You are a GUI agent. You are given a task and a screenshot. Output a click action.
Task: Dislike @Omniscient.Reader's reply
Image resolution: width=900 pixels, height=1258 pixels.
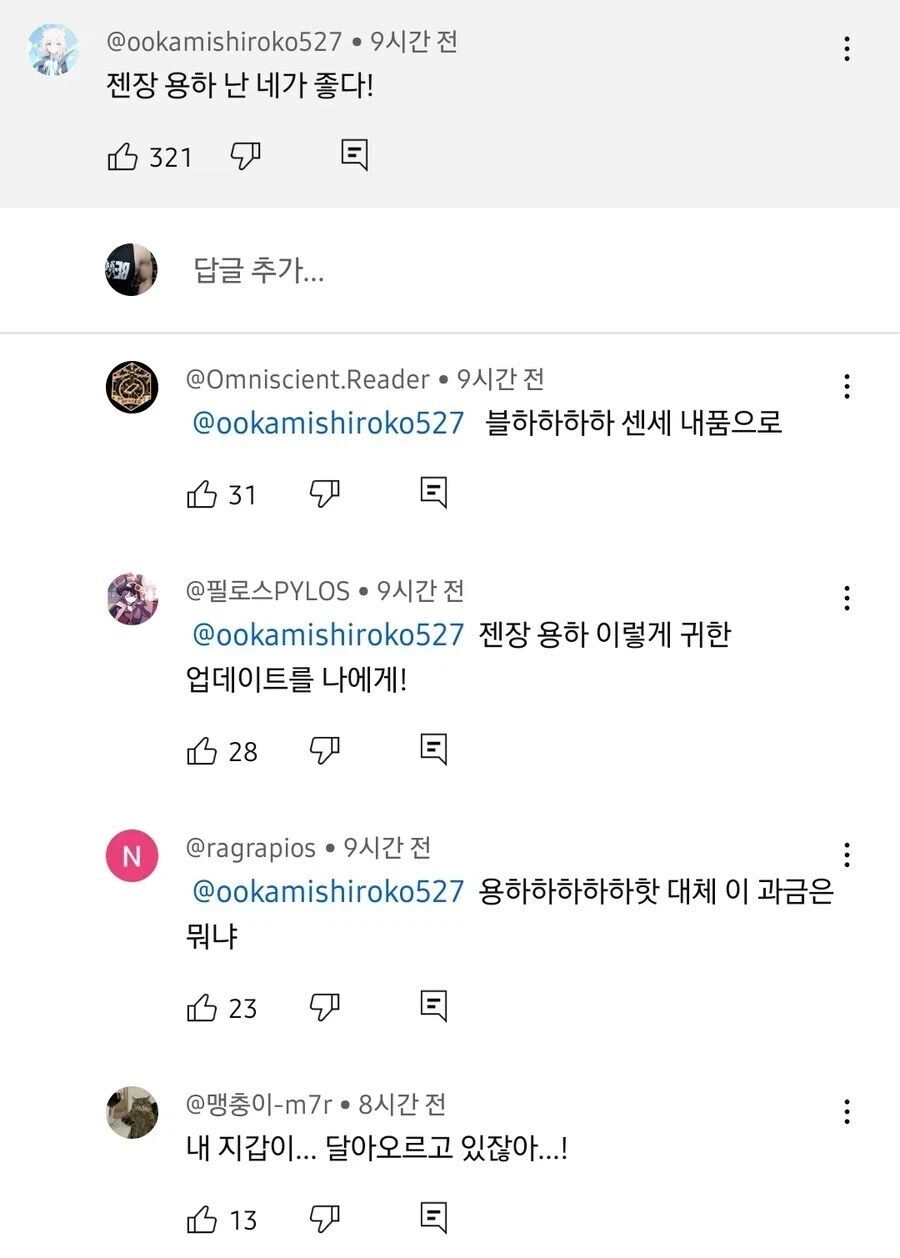coord(323,492)
